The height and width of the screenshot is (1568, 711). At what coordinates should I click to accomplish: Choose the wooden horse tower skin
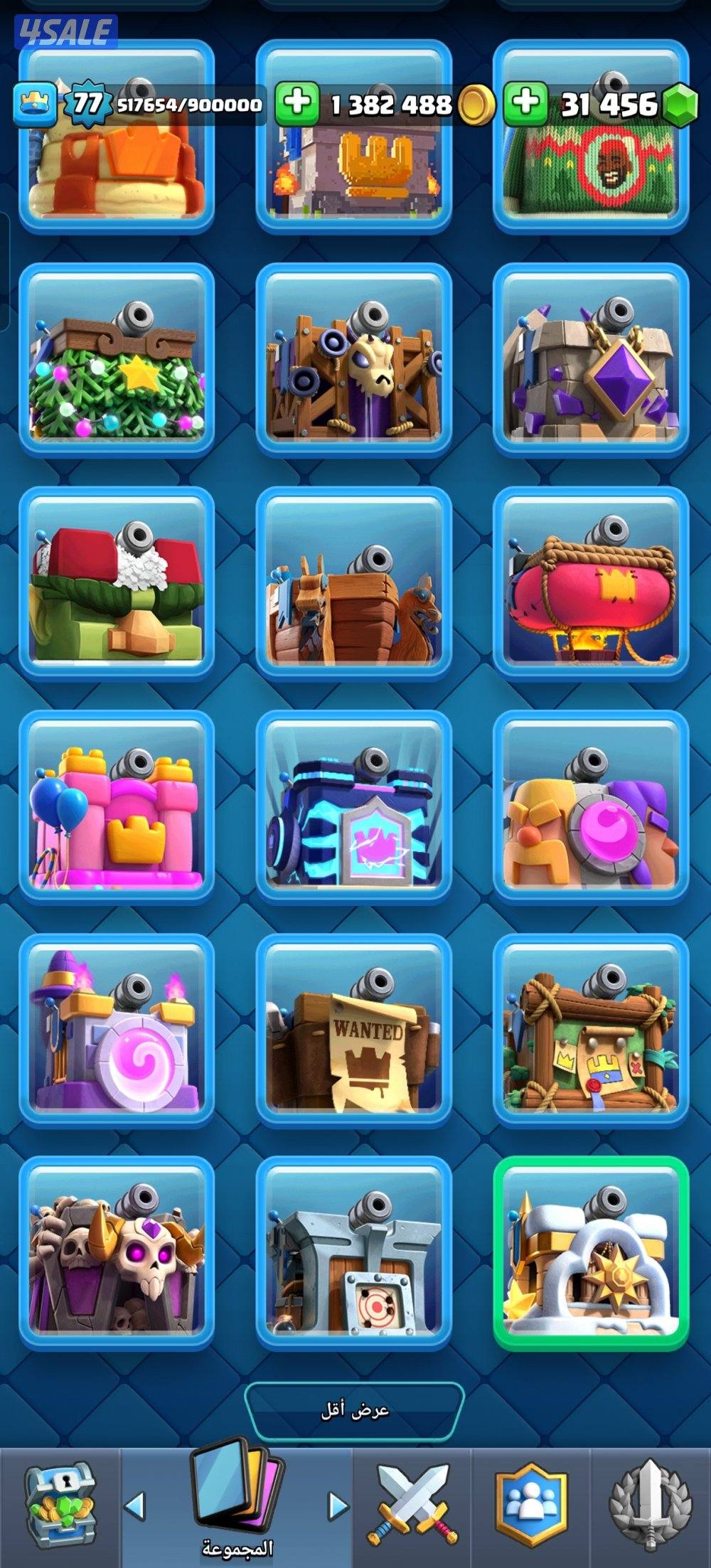[353, 583]
